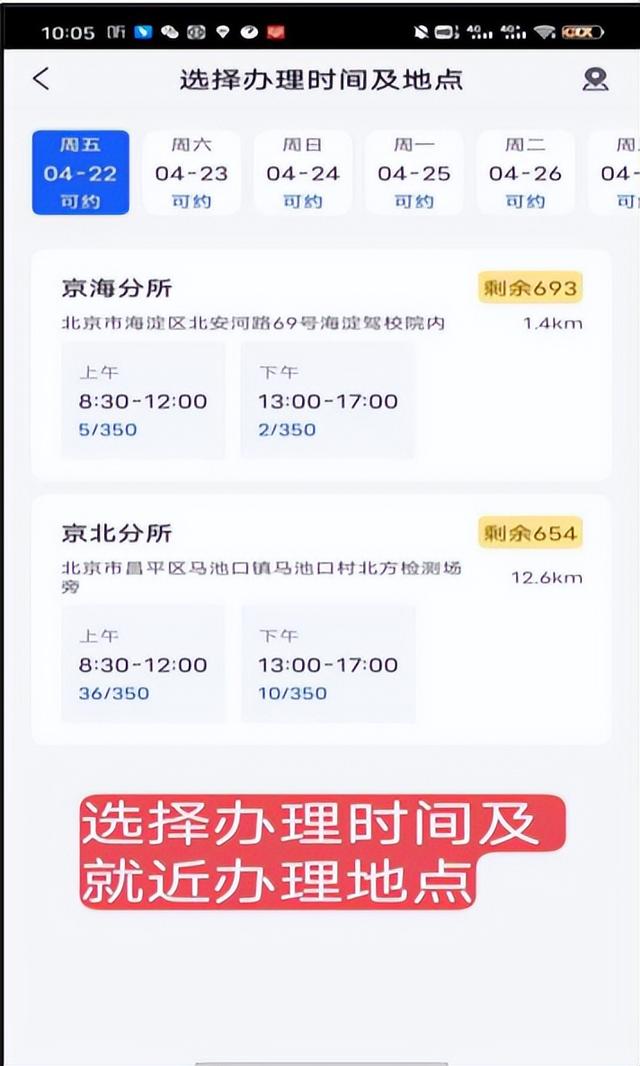Viewport: 640px width, 1066px height.
Task: Select Friday 04-22 date
Action: 80,173
